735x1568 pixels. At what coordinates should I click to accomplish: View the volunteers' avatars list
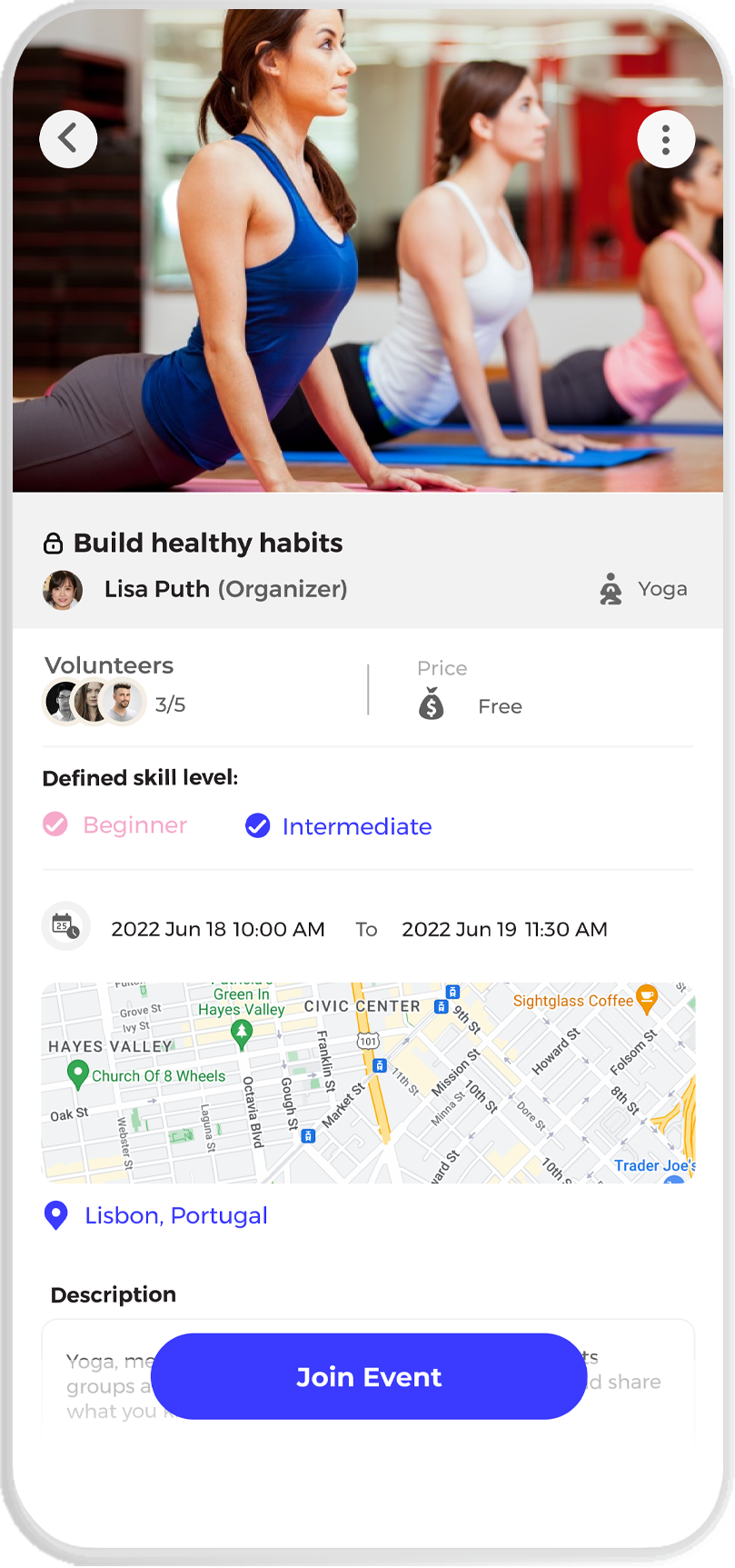[x=94, y=703]
